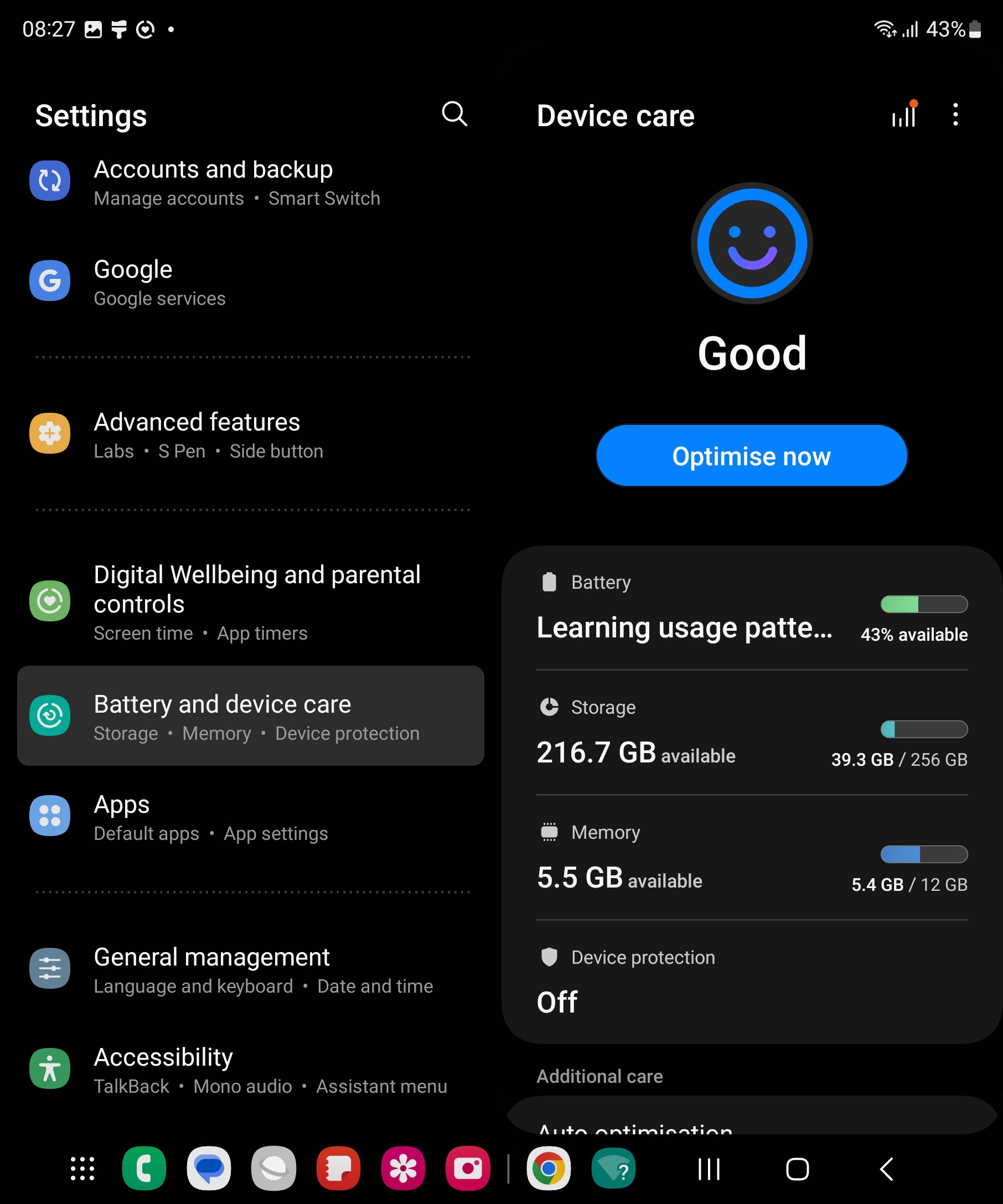Tap the Optimise now button
Image resolution: width=1003 pixels, height=1204 pixels.
(751, 456)
